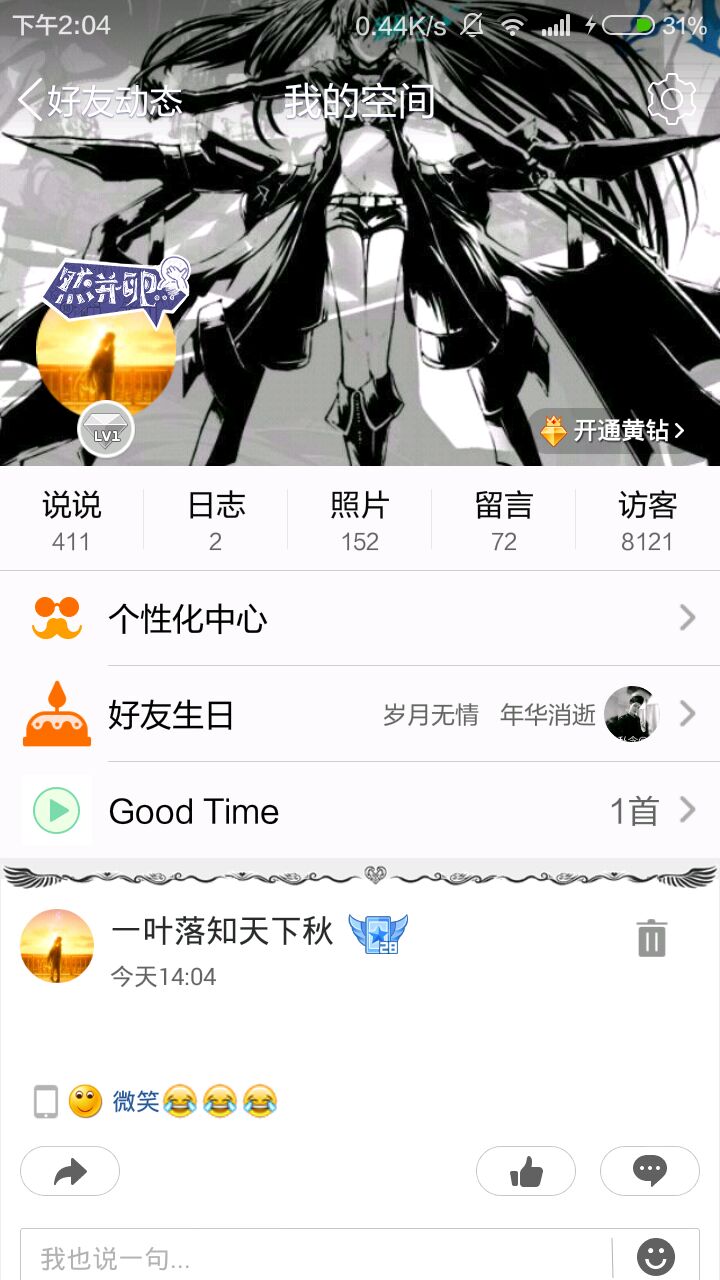
Task: Open 一叶落知天下秋's post avatar
Action: coord(57,946)
